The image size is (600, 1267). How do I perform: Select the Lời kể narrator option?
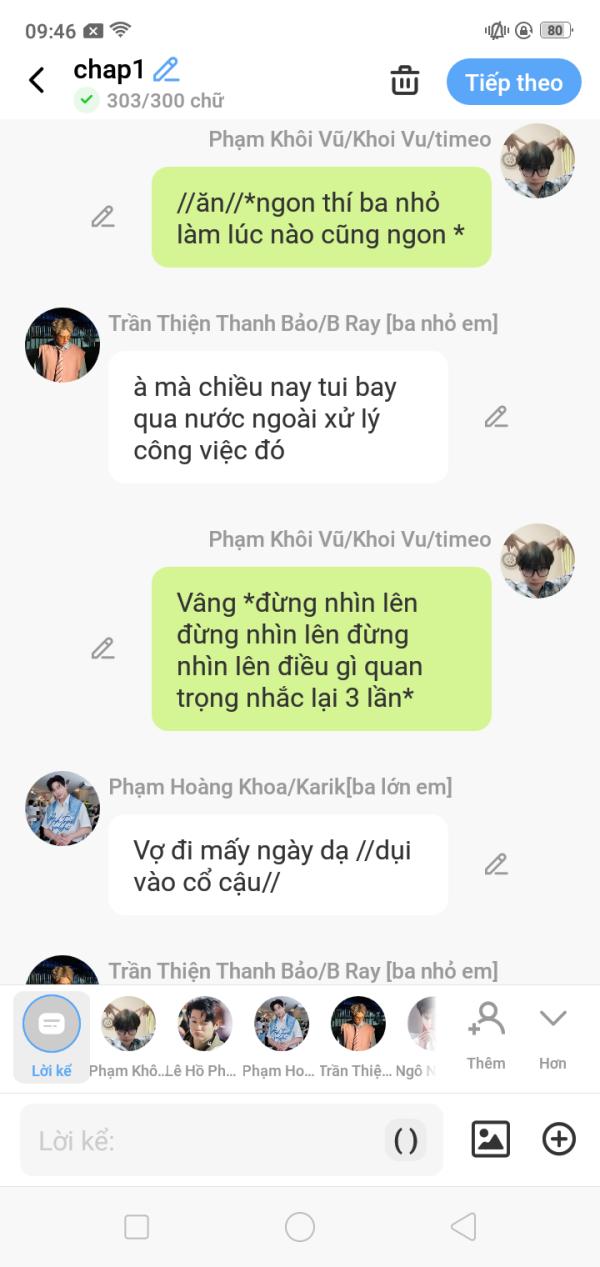coord(51,1037)
